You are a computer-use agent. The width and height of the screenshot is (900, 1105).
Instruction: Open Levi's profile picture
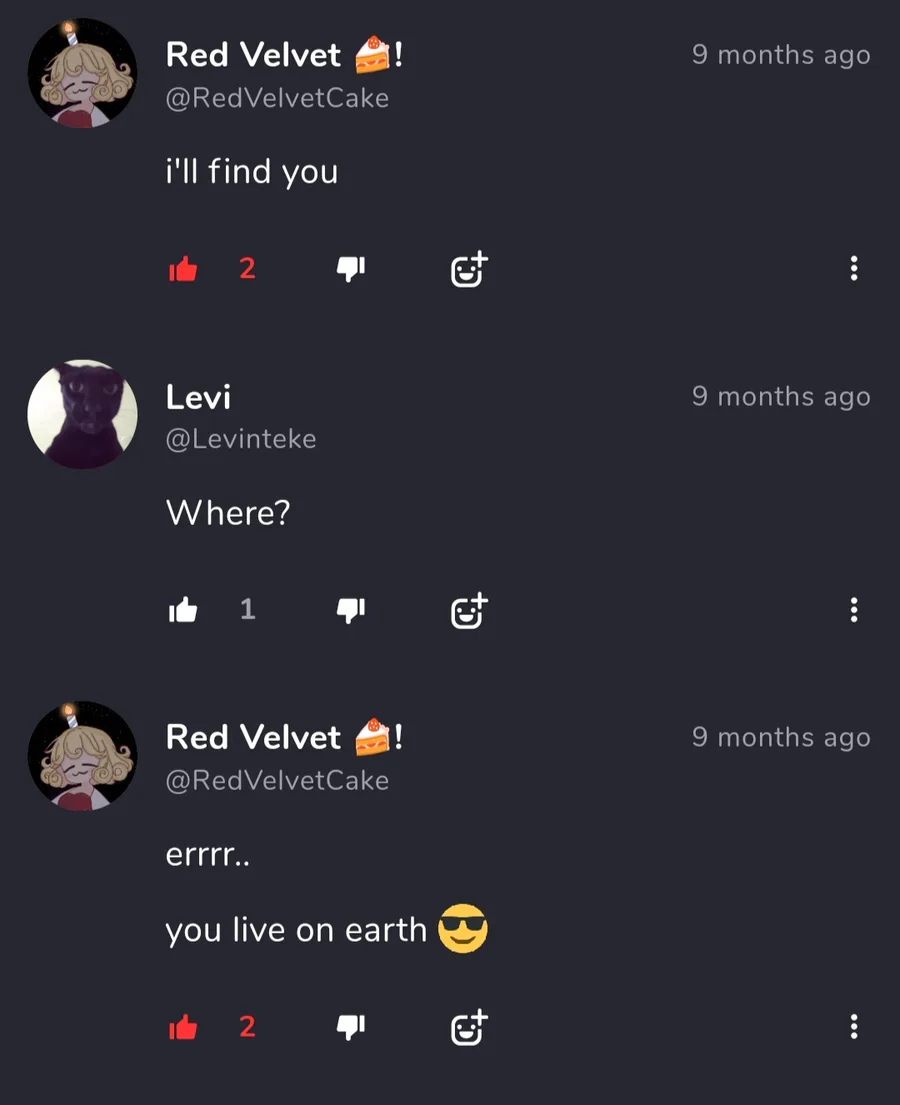point(82,414)
